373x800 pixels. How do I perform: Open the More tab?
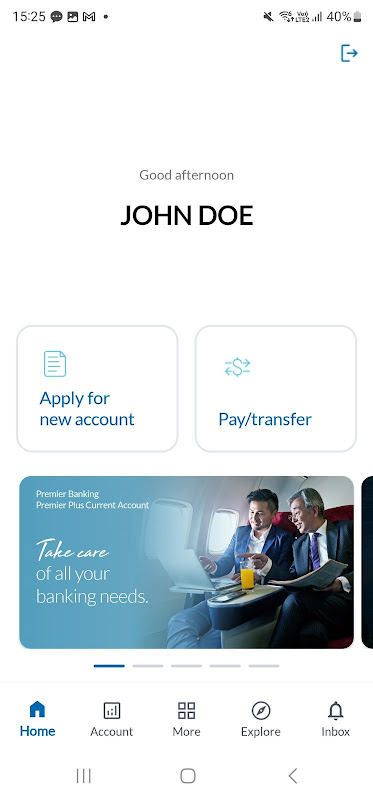186,719
